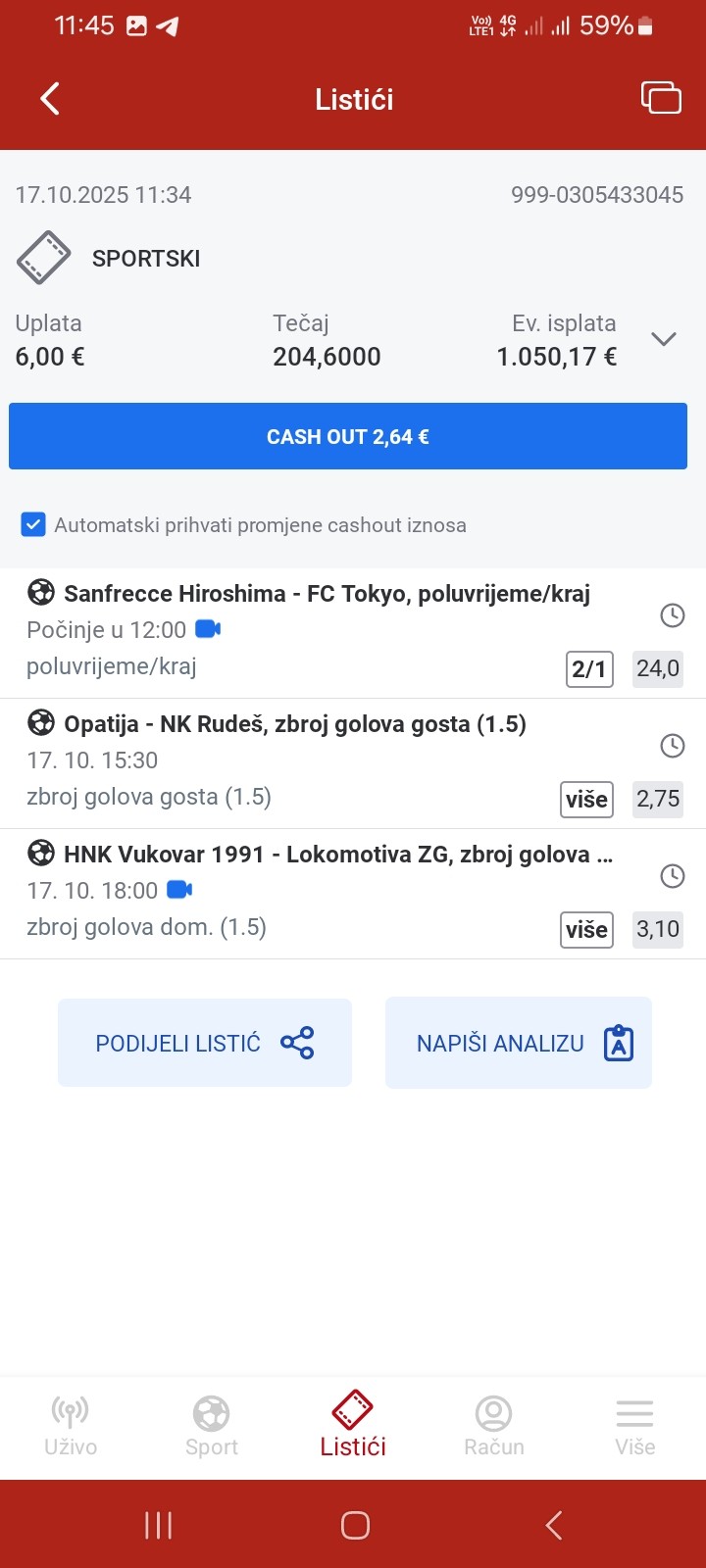Switch to the Sport tab
This screenshot has width=706, height=1568.
pyautogui.click(x=212, y=1427)
